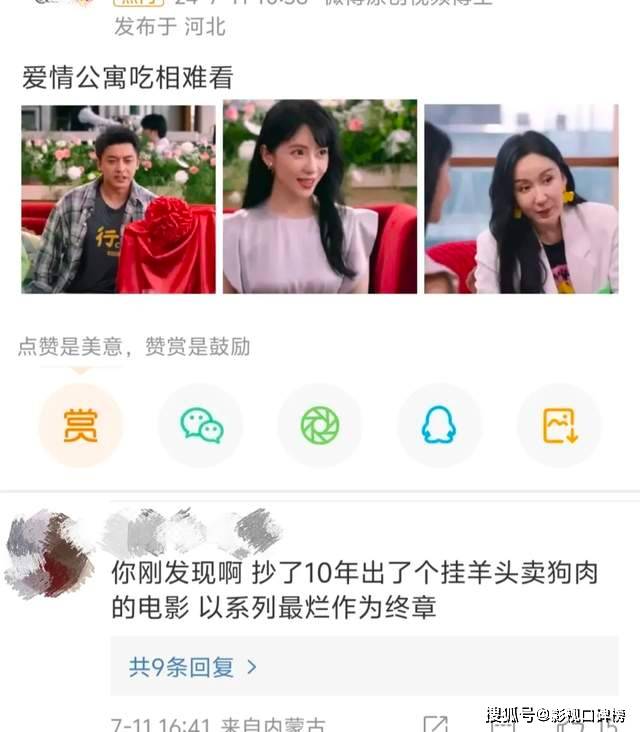
Task: Share the post to QQ
Action: [x=439, y=426]
